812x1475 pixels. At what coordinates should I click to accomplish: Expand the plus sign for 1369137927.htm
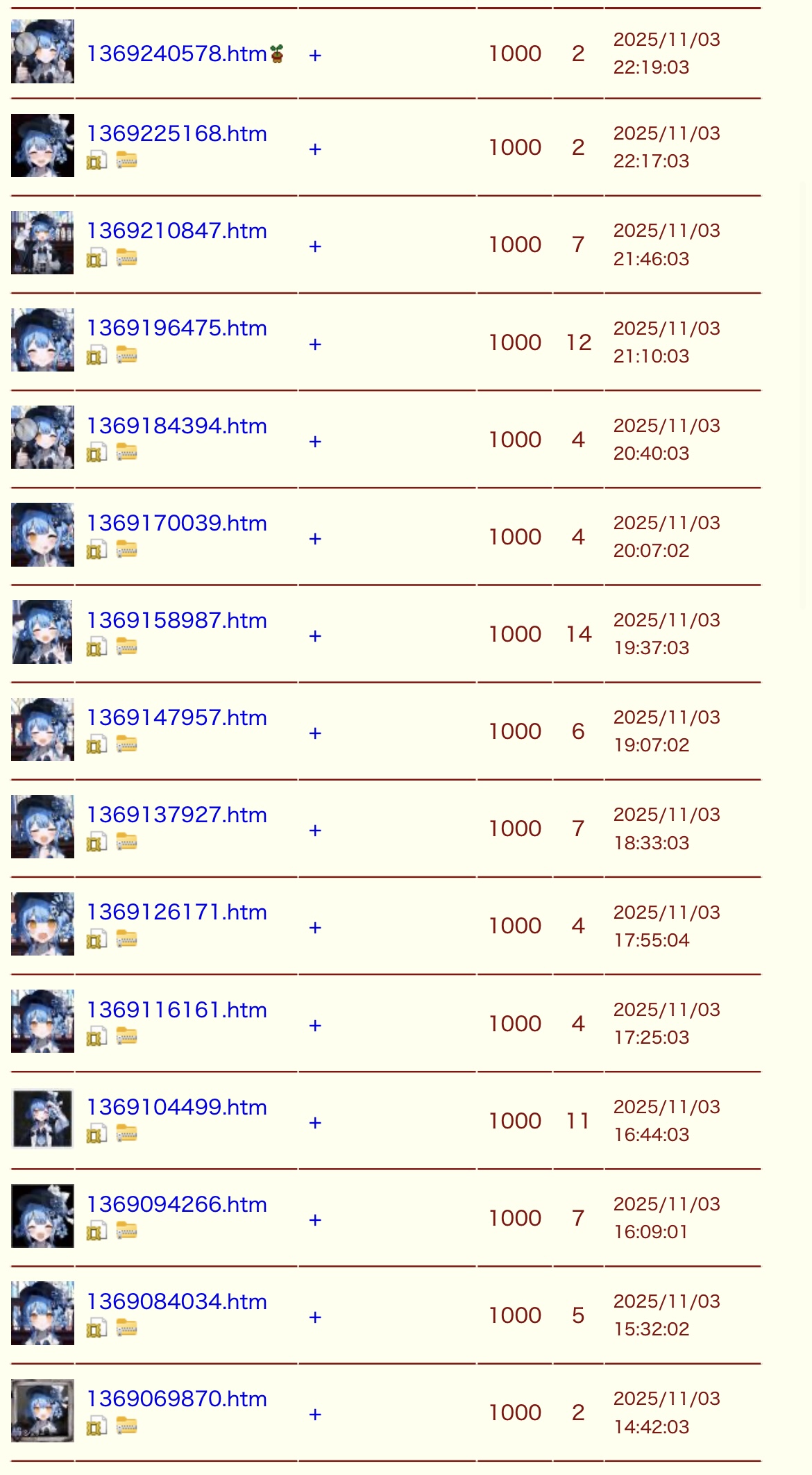315,831
